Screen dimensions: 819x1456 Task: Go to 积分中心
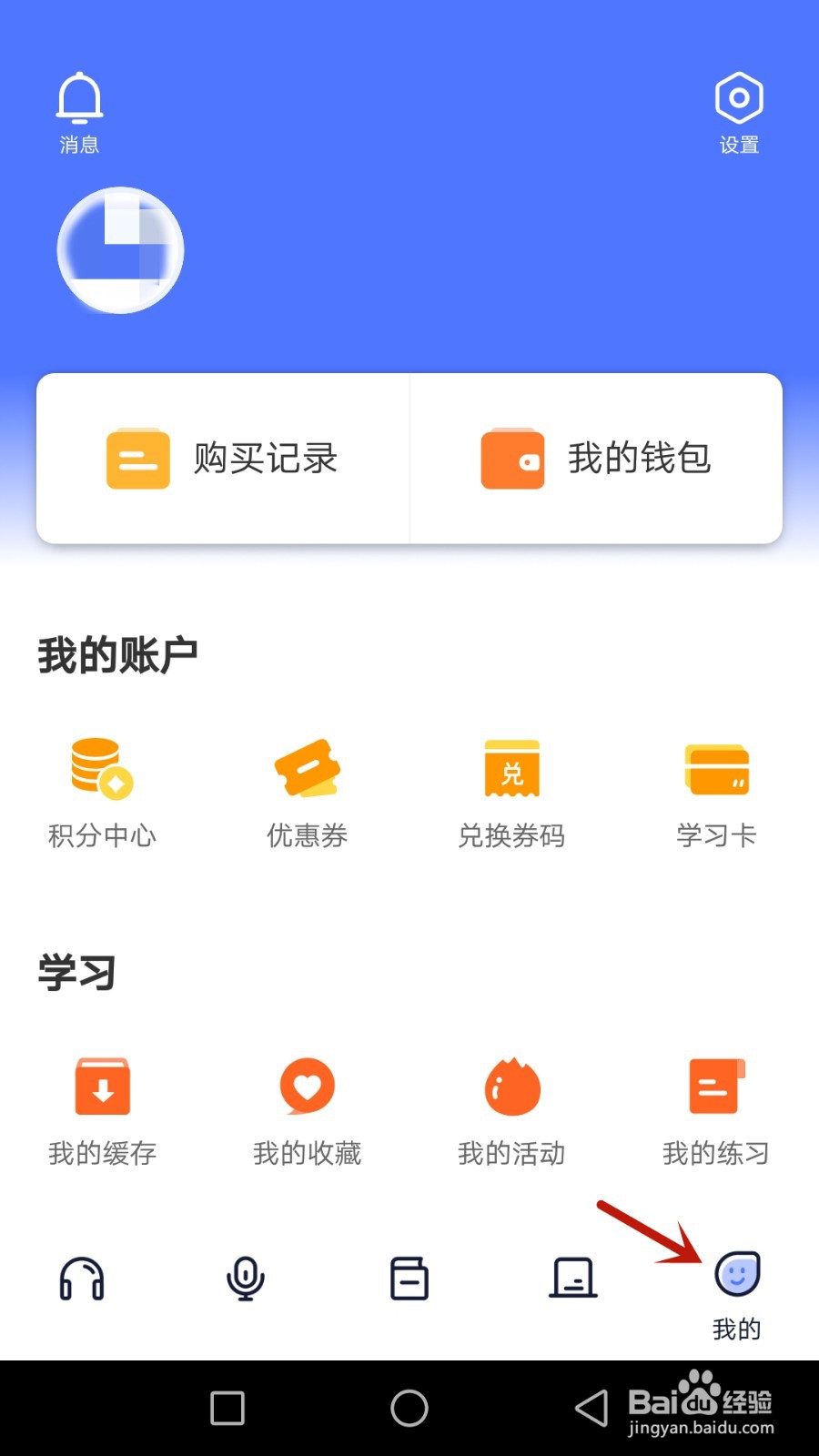click(102, 794)
